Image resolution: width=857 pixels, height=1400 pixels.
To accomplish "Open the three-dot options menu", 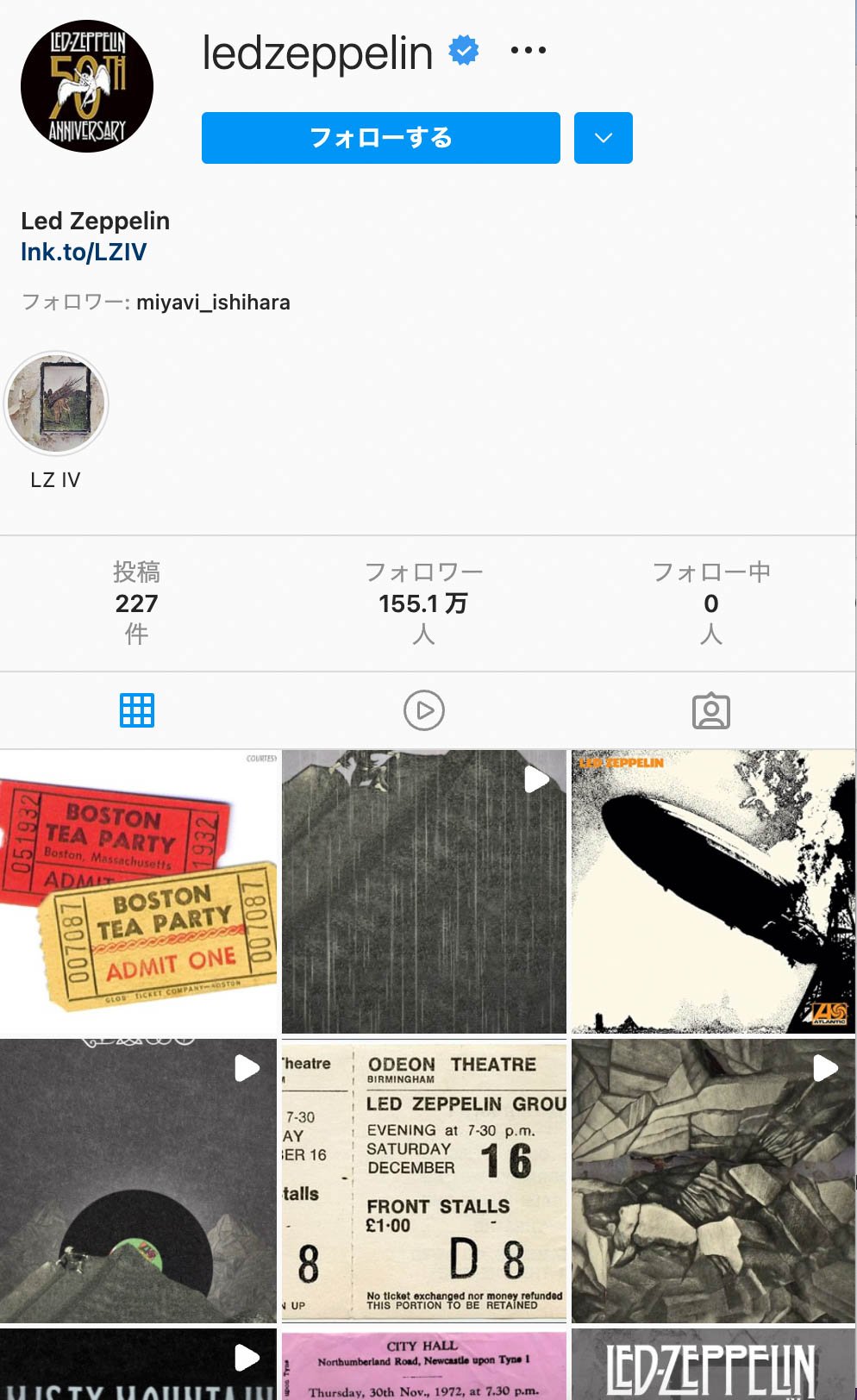I will point(528,51).
